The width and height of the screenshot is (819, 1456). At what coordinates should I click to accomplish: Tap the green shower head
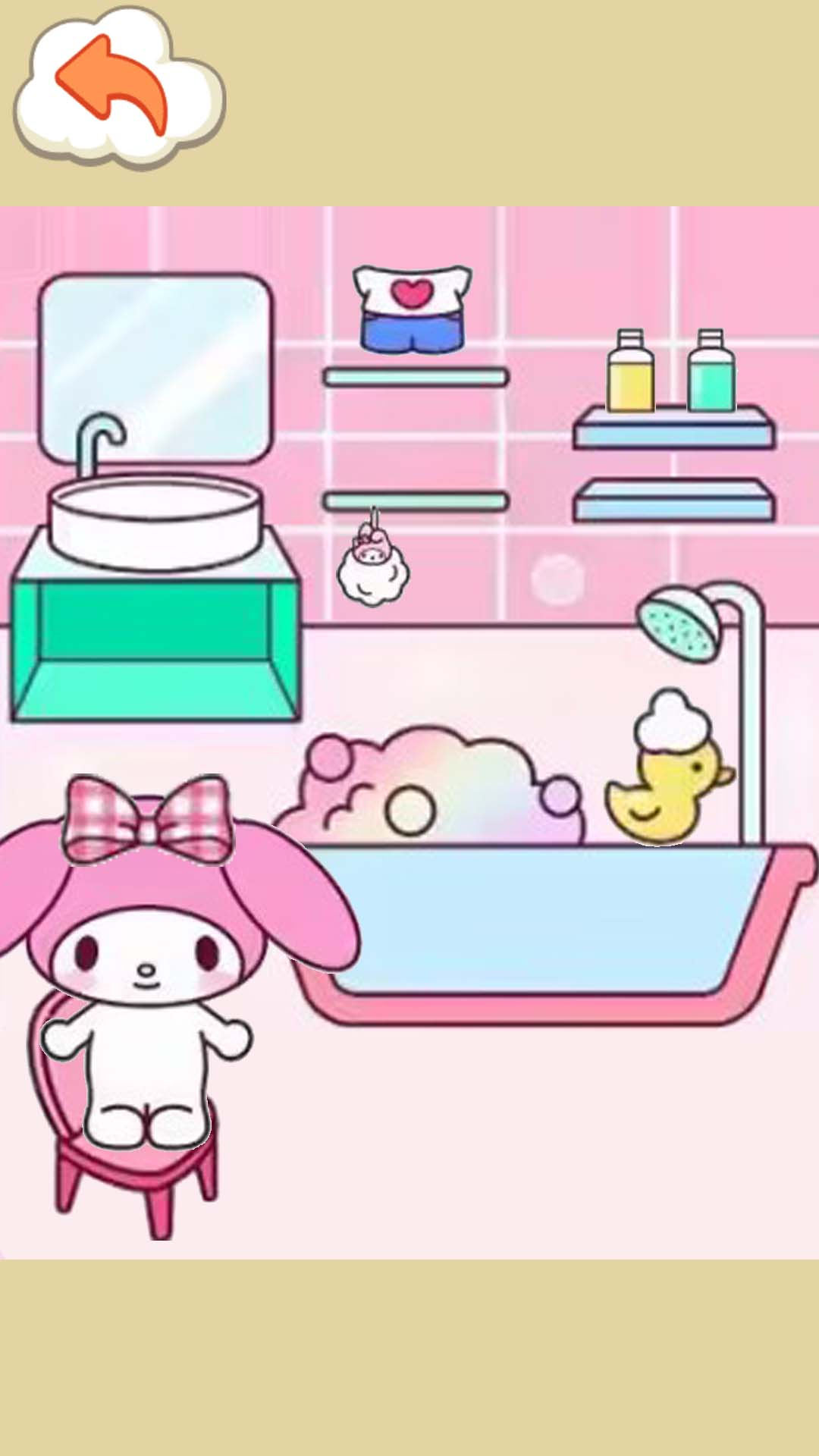click(x=677, y=626)
